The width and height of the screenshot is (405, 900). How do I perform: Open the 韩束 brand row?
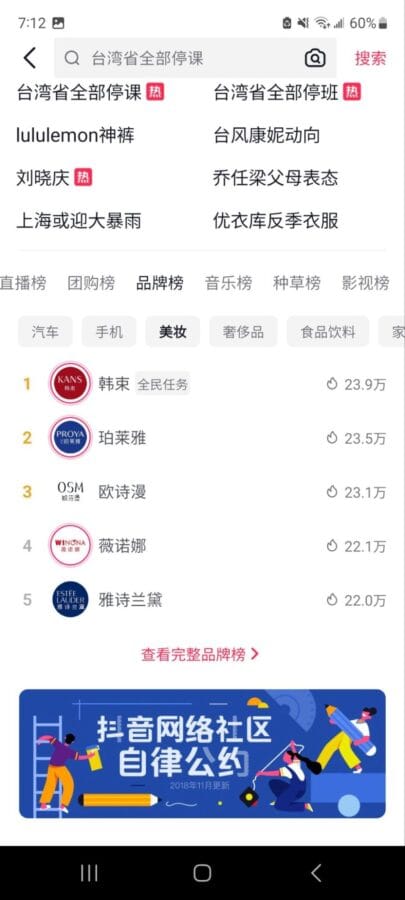coord(202,384)
